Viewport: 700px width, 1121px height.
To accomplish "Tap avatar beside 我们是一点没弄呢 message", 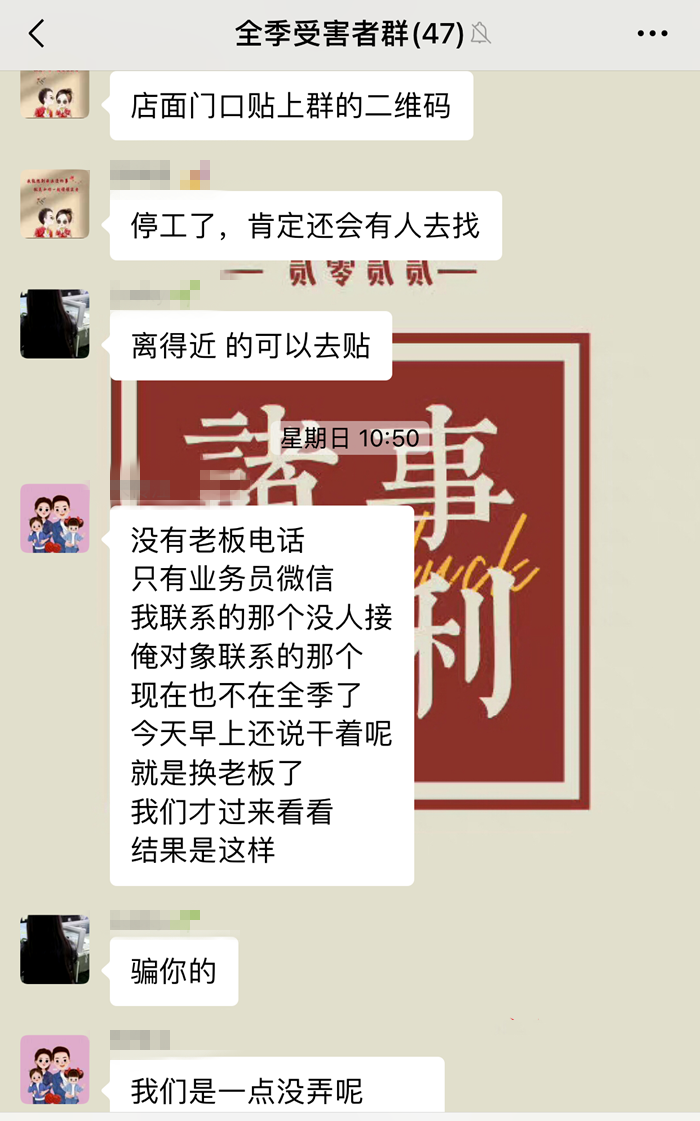I will tap(55, 1069).
